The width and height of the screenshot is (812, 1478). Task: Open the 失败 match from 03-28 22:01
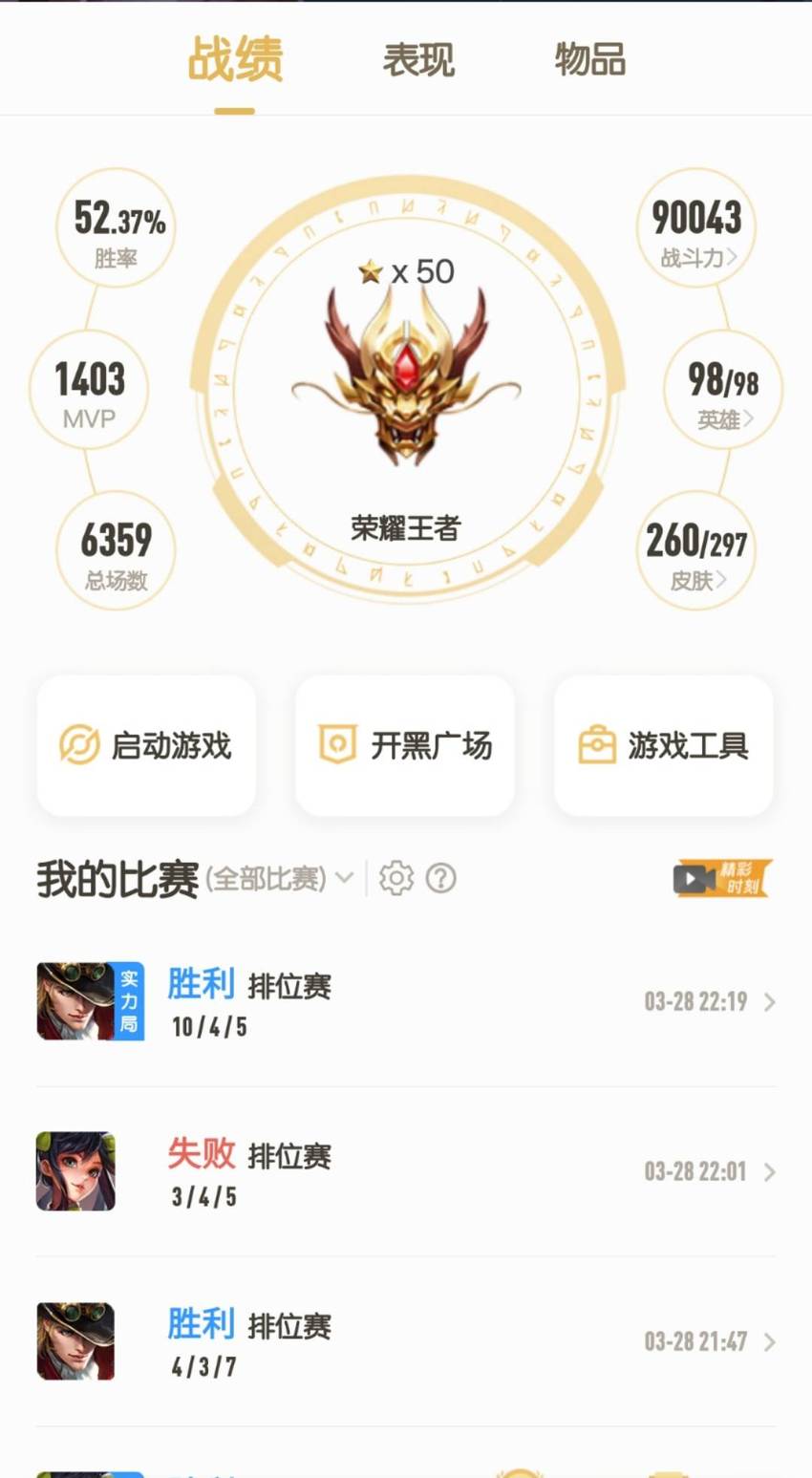(406, 1171)
